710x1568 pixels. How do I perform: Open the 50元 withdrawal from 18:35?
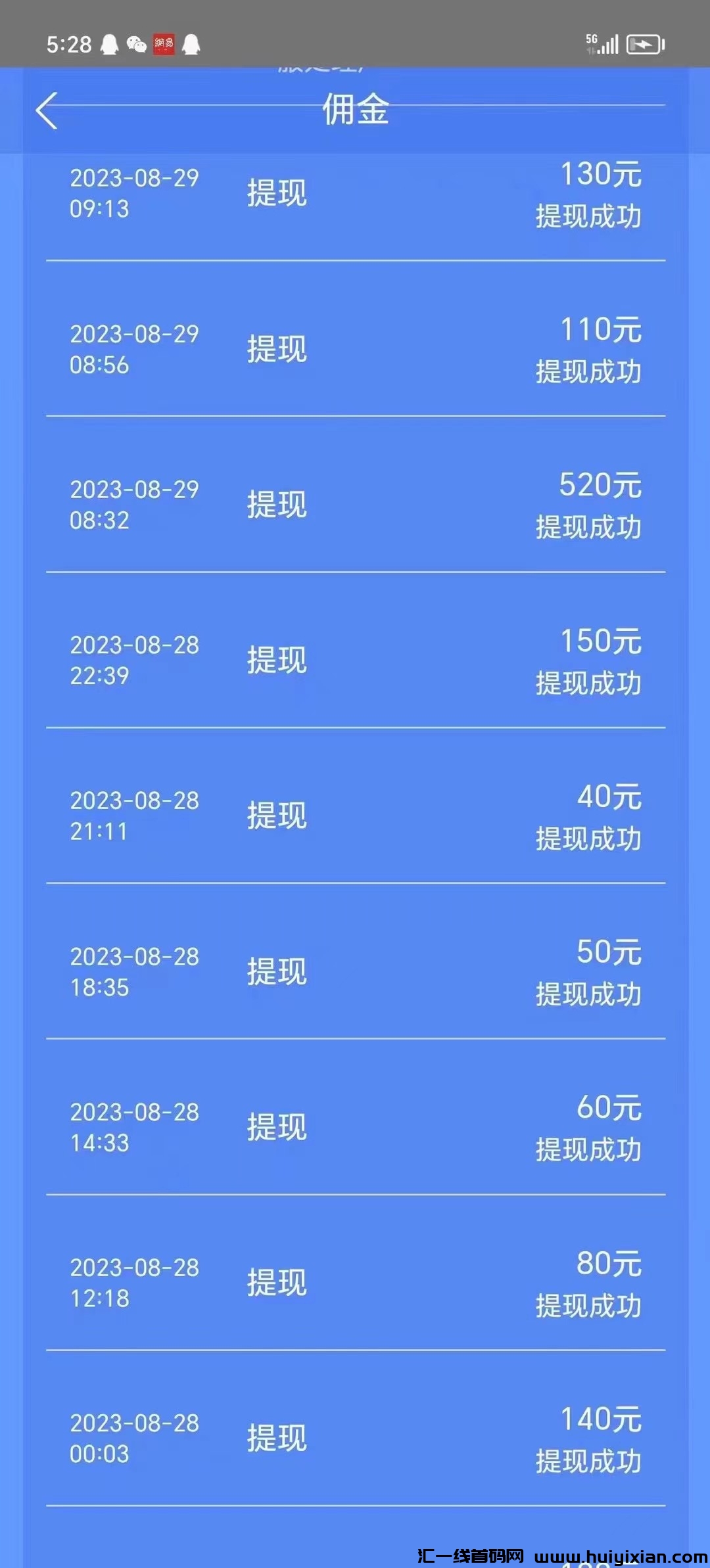[355, 971]
